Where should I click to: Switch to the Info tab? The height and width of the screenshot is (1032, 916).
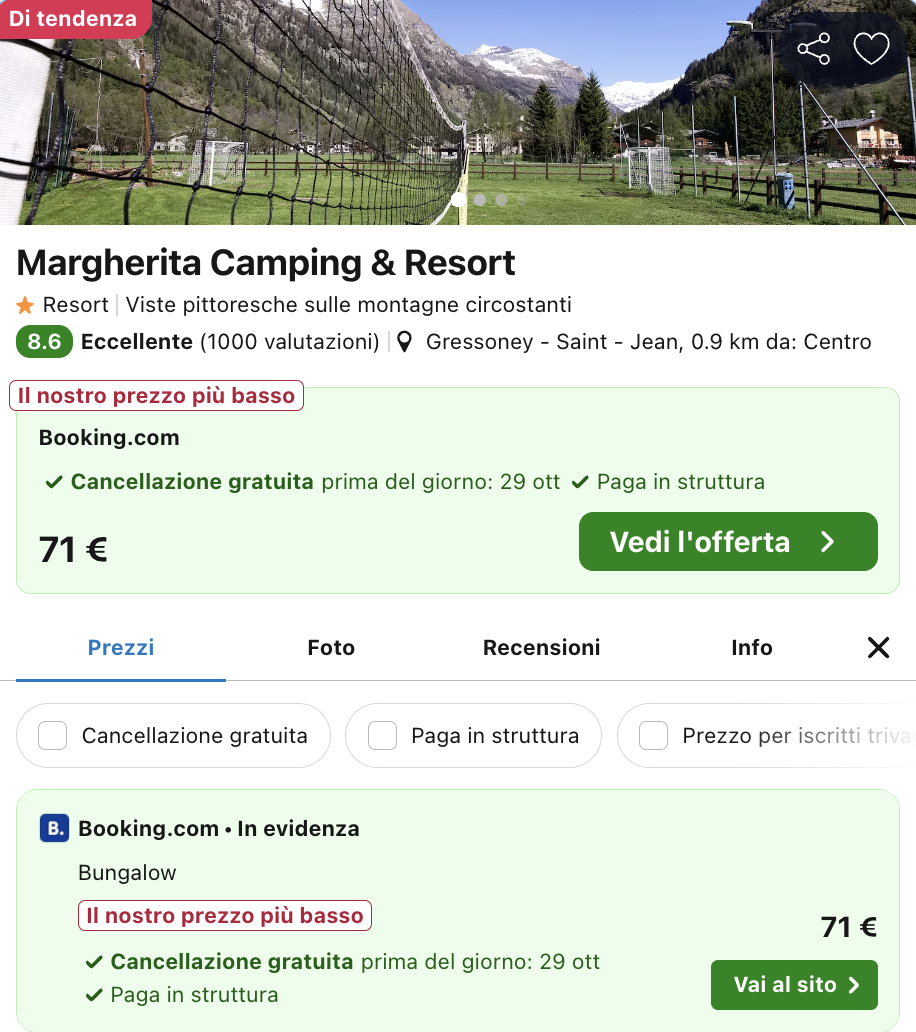click(x=751, y=648)
